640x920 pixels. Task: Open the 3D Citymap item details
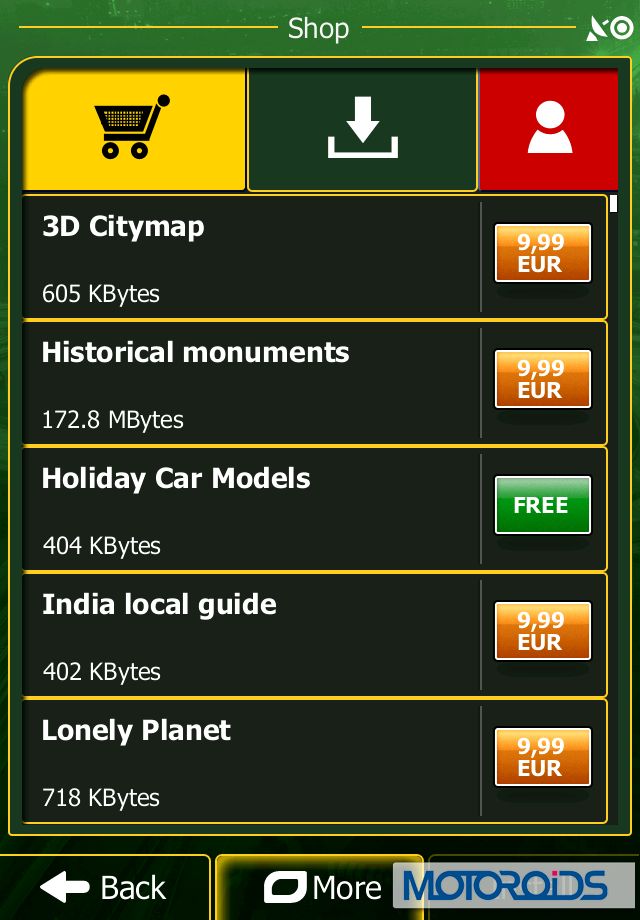pyautogui.click(x=250, y=257)
